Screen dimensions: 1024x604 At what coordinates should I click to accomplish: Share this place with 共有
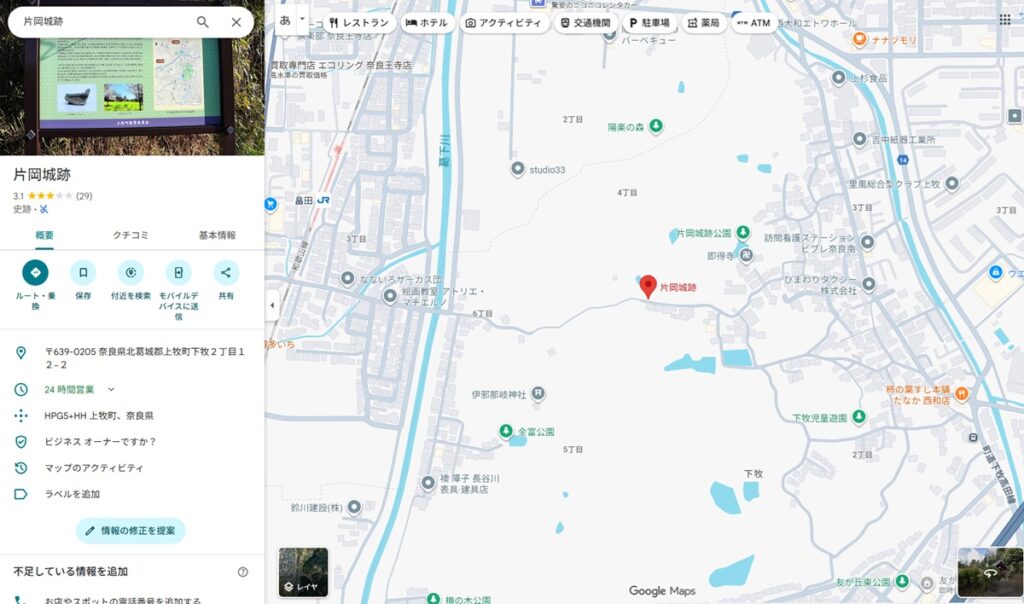pos(226,272)
